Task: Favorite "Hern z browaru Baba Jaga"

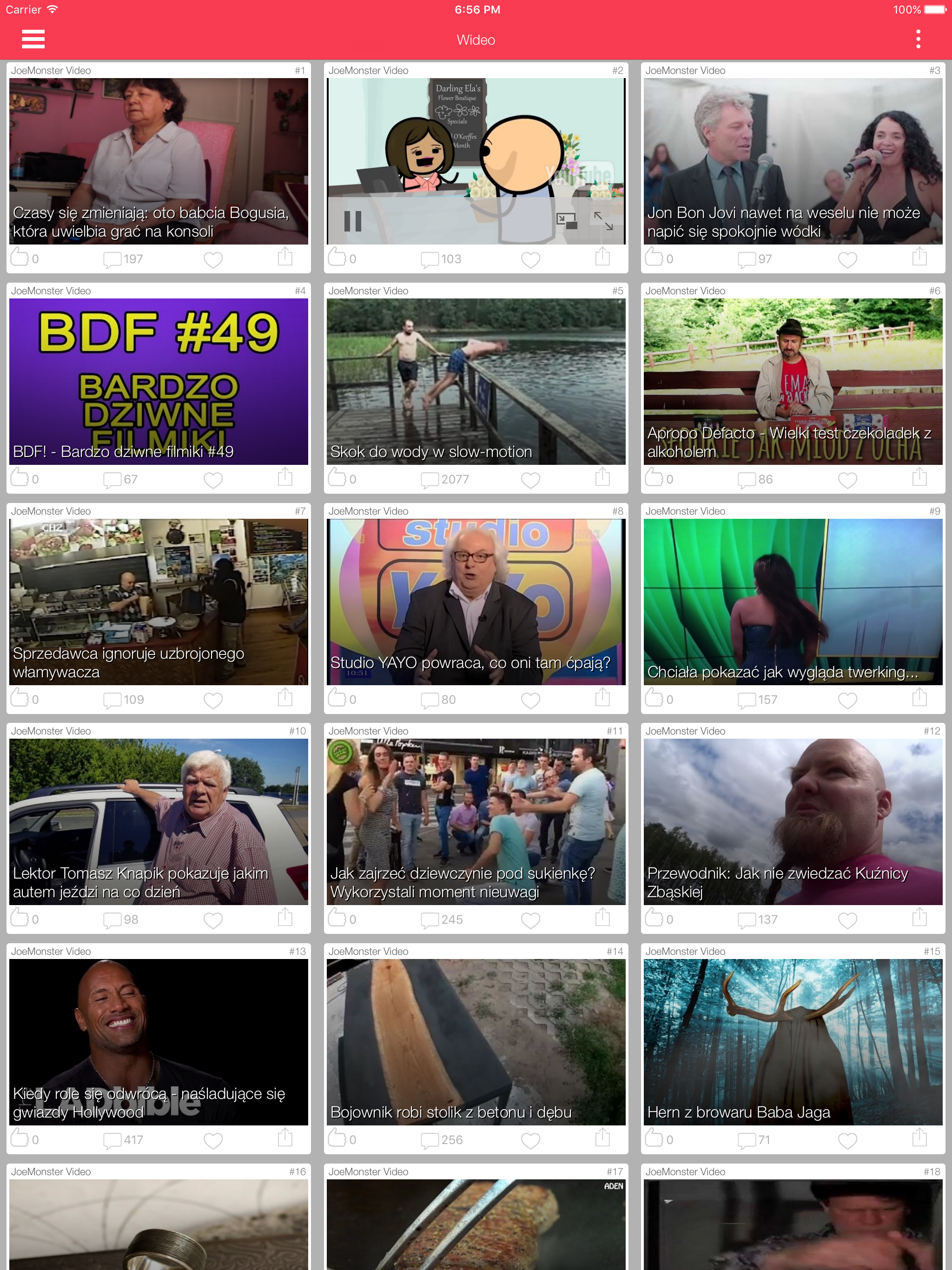Action: click(x=847, y=1139)
